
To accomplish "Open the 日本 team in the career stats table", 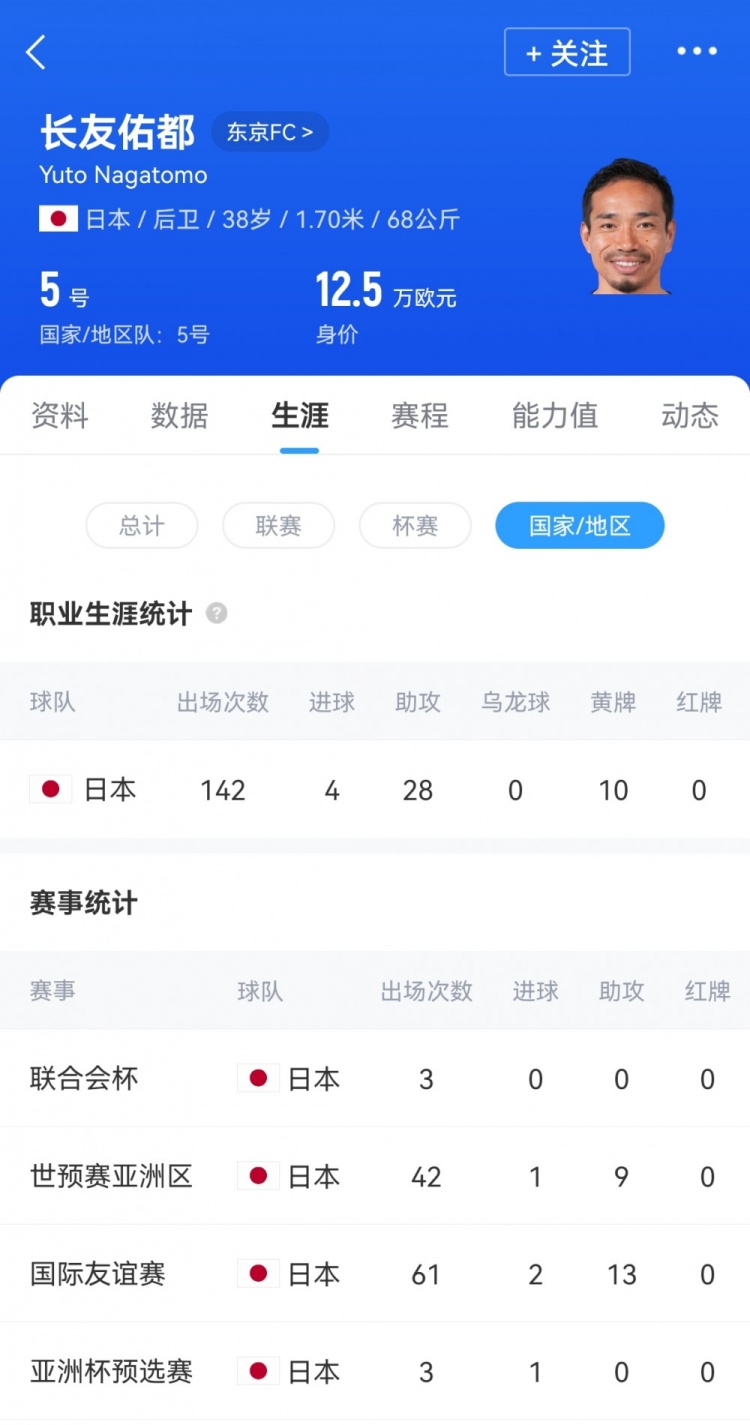I will tap(110, 788).
